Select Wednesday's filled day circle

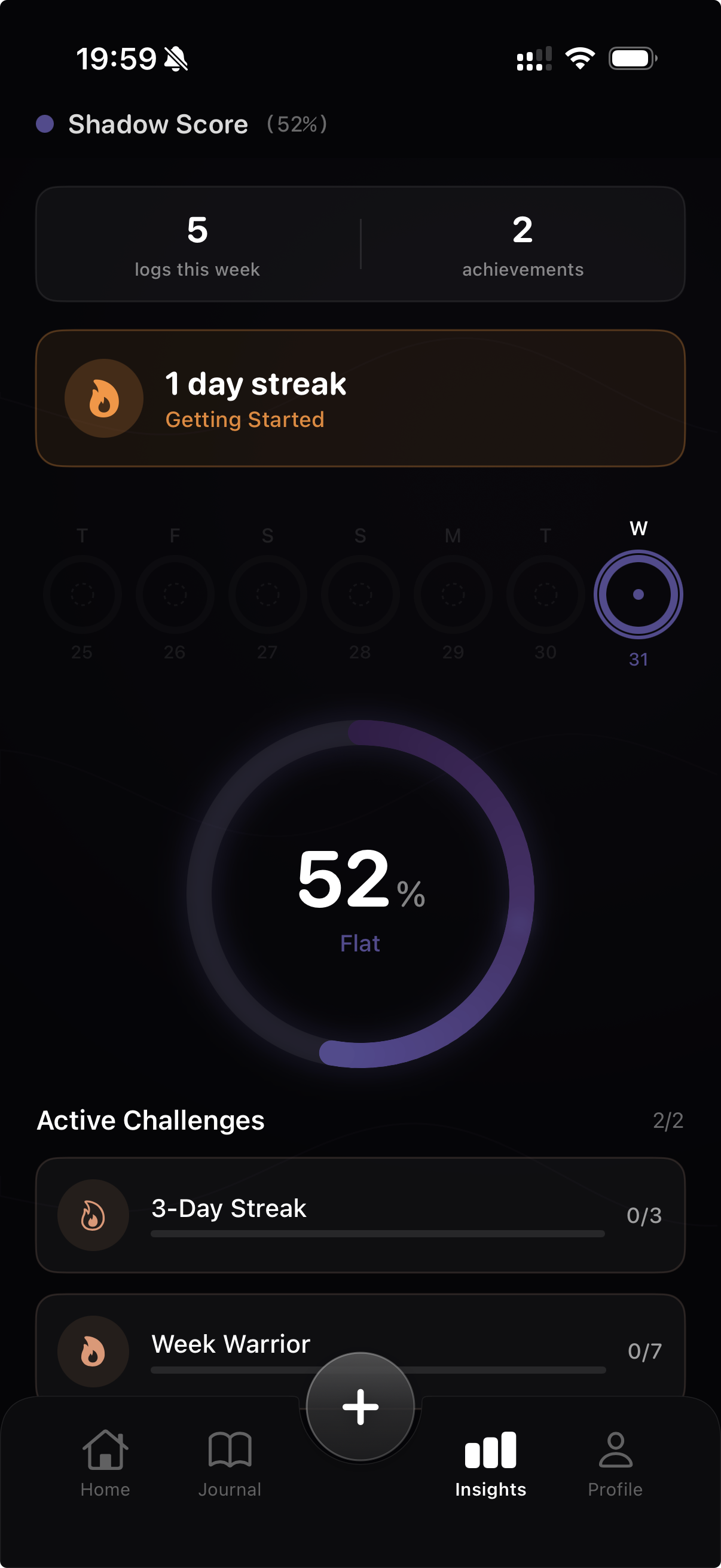pos(638,594)
